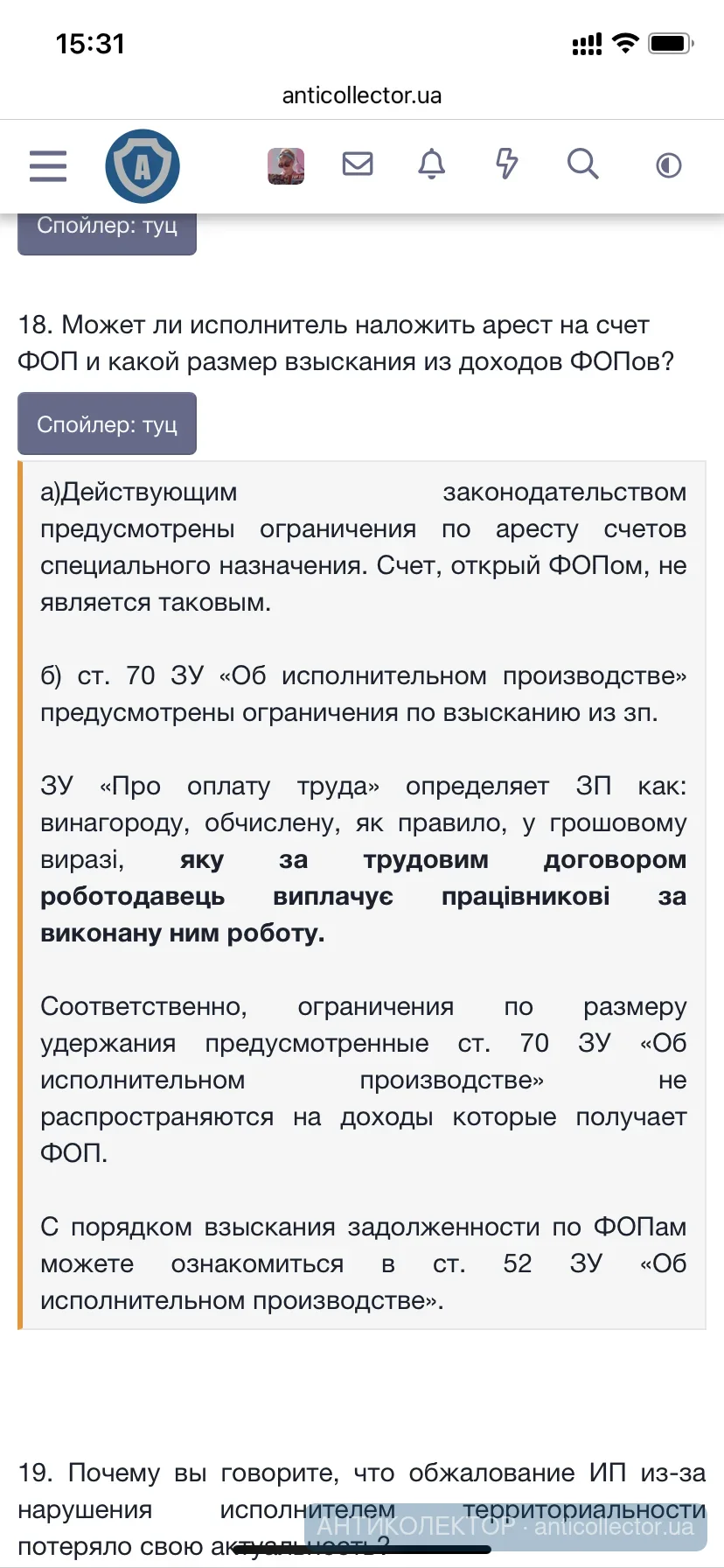Tap the anticollector.ua address bar
The width and height of the screenshot is (724, 1568).
coord(362,95)
